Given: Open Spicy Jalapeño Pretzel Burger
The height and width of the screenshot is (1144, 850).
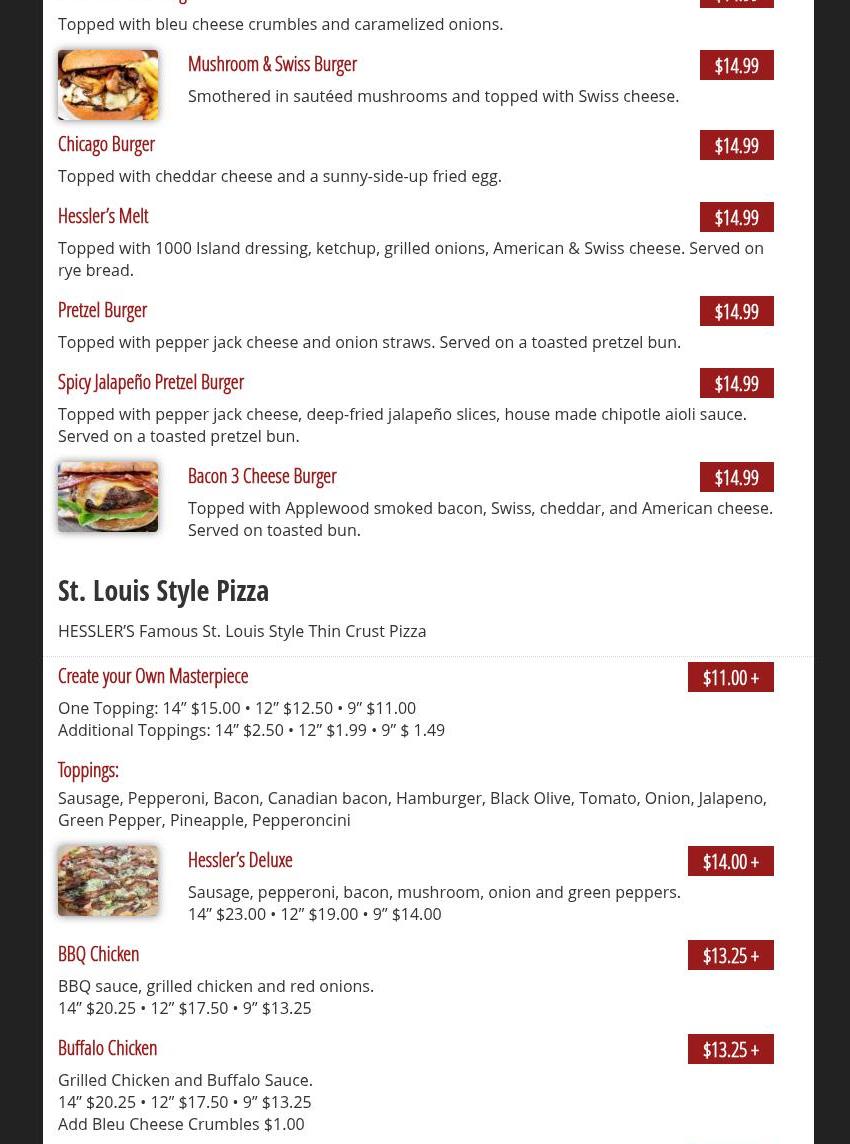Looking at the screenshot, I should (x=151, y=382).
